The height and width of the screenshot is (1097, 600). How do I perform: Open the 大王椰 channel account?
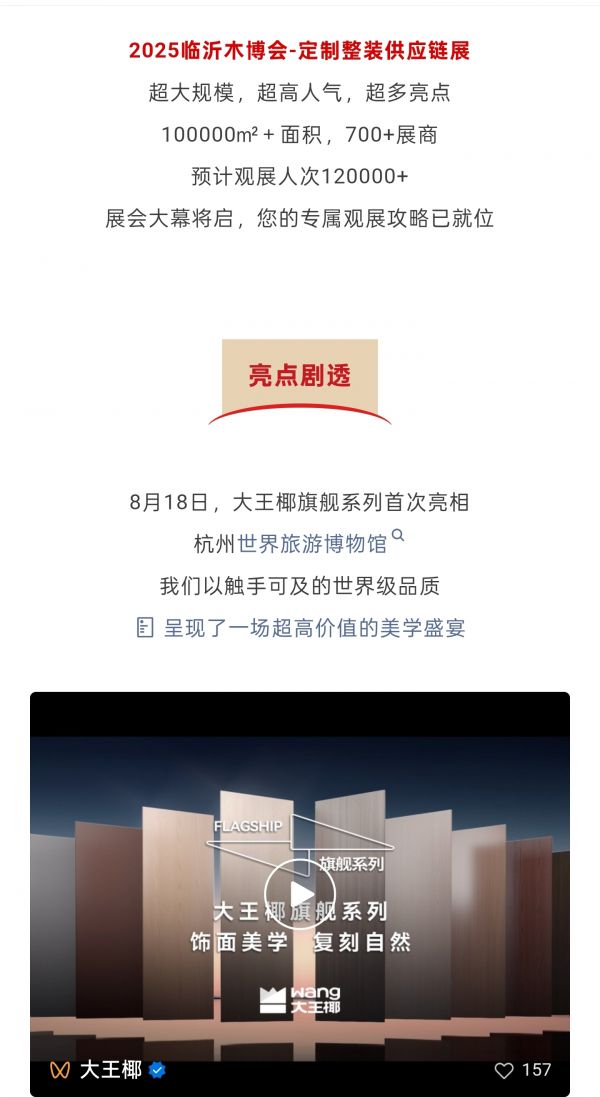click(110, 1070)
